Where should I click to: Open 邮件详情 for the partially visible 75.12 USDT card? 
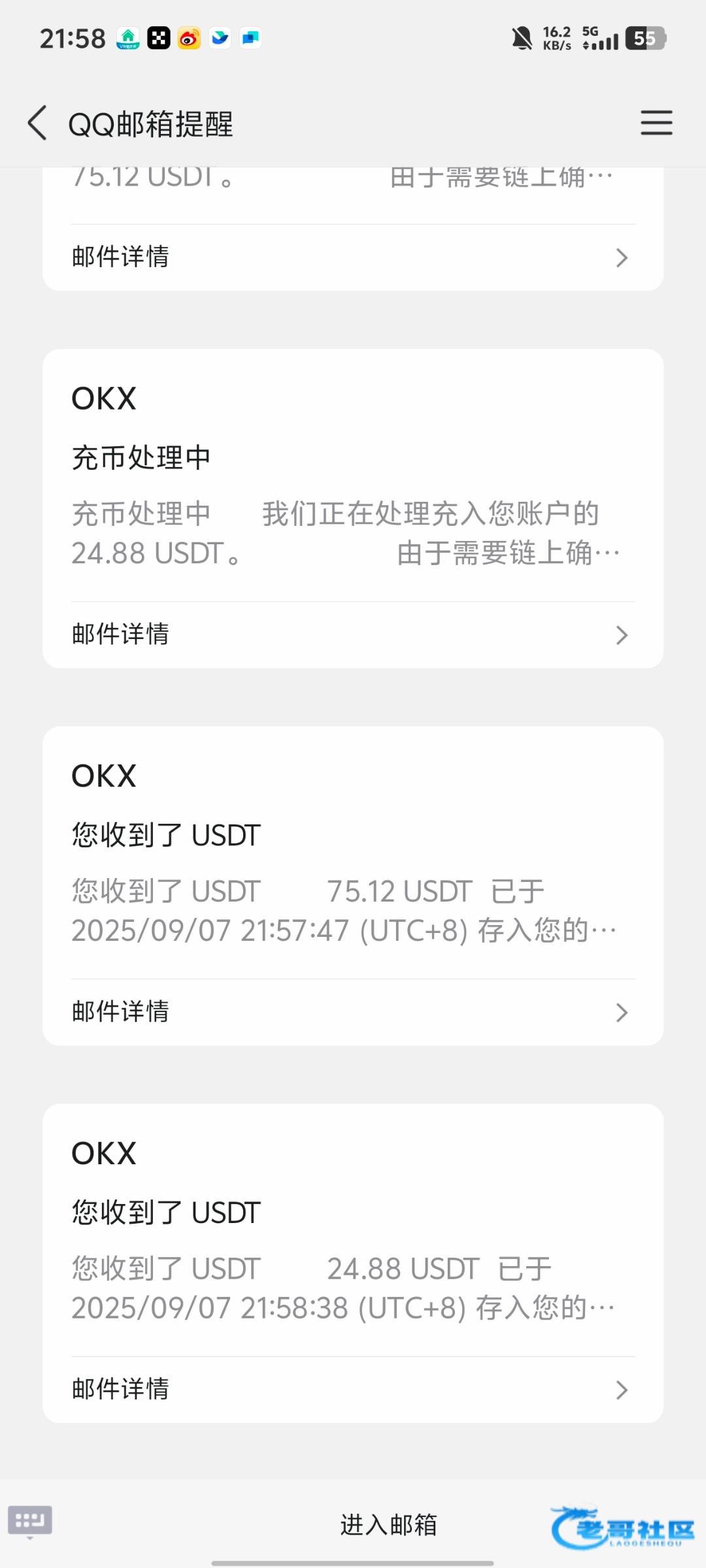[353, 257]
